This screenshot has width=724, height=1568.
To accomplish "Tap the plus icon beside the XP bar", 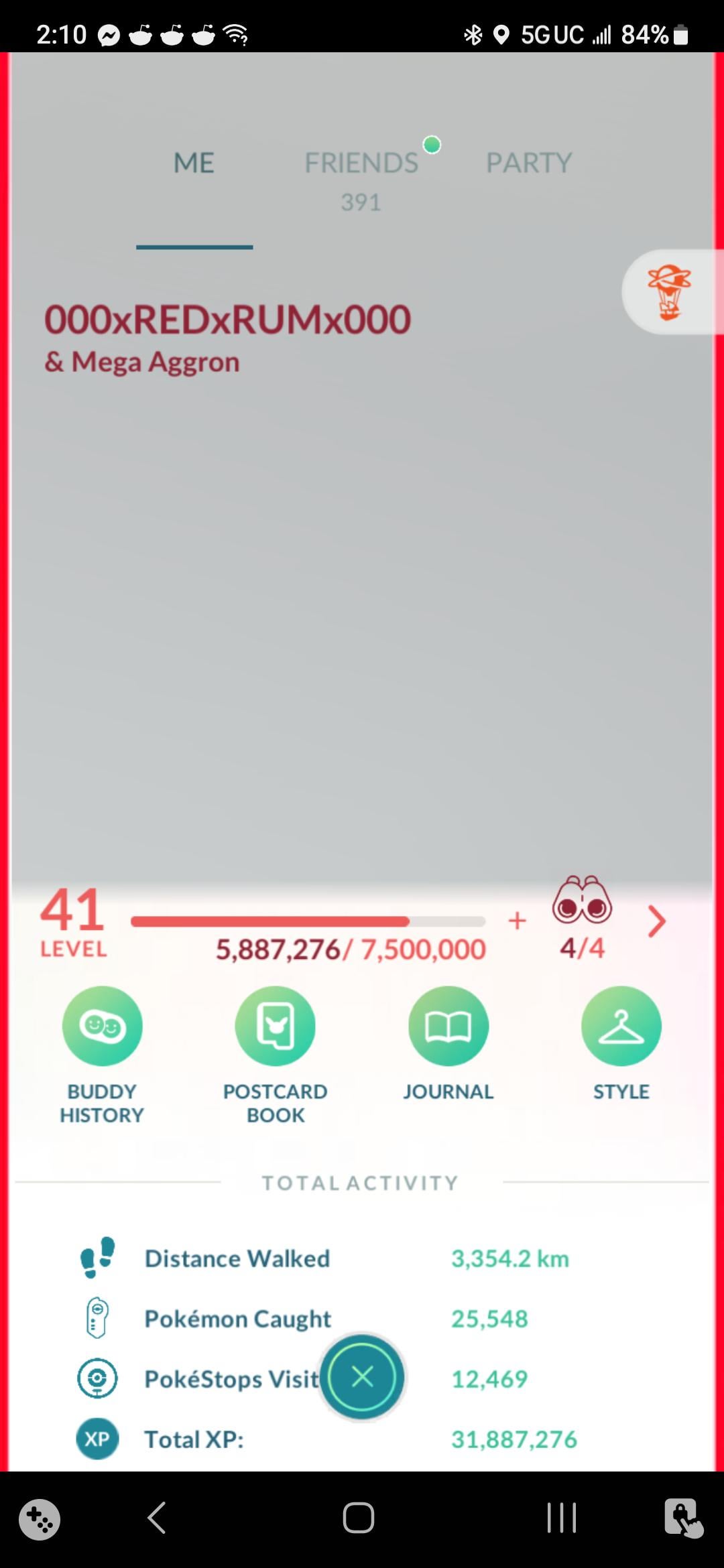I will pos(517,921).
